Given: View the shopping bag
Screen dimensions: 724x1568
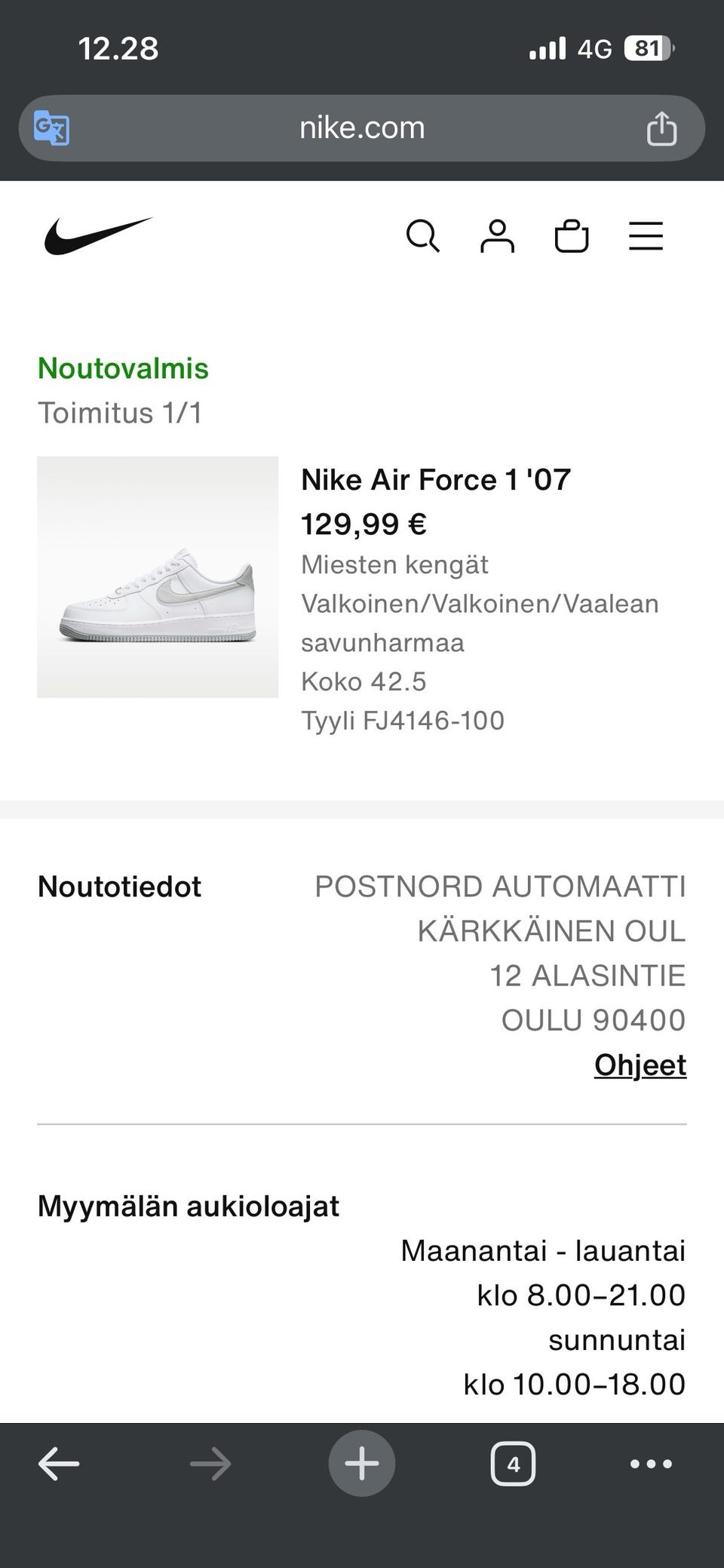Looking at the screenshot, I should 571,236.
